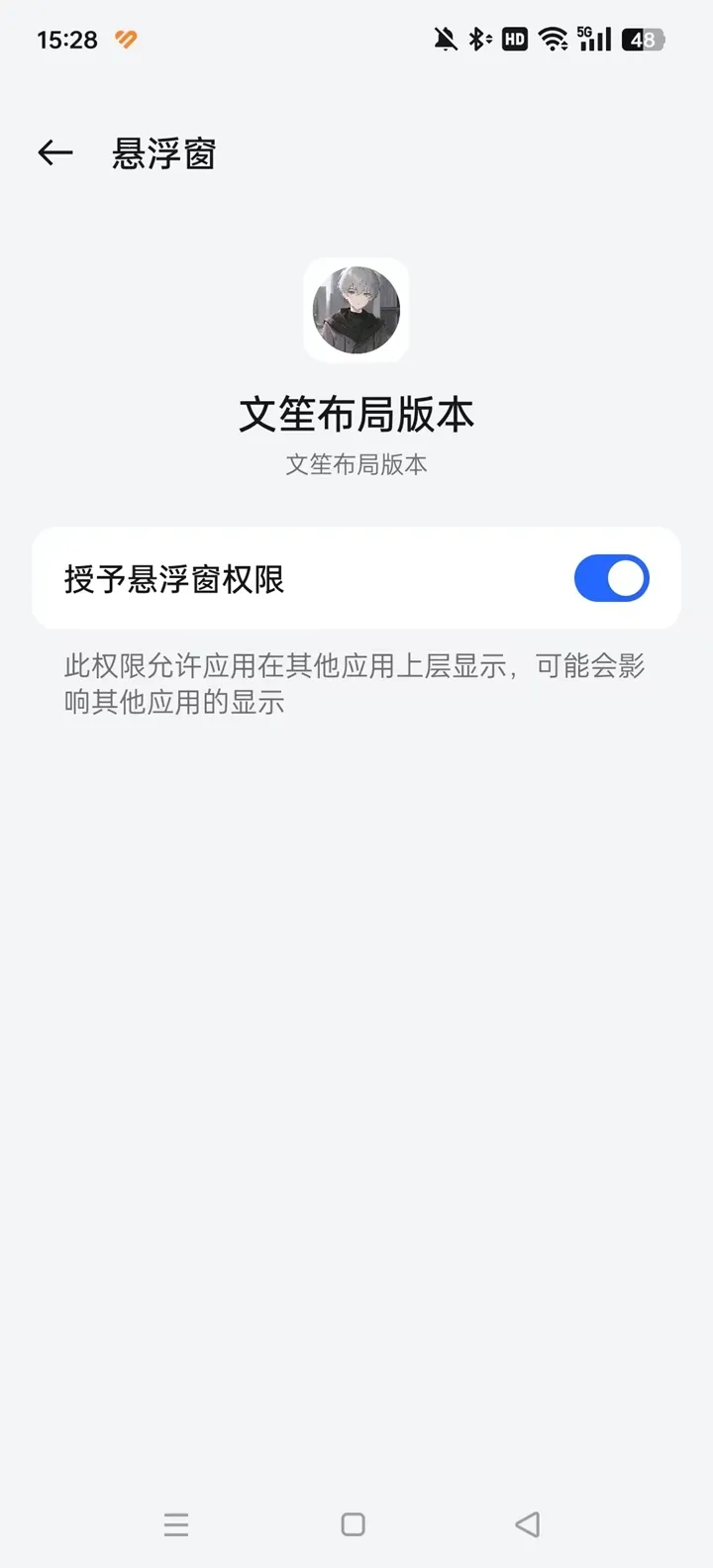Open recent apps from the navigation bar
Screen dimensions: 713x1568
pos(176,1524)
